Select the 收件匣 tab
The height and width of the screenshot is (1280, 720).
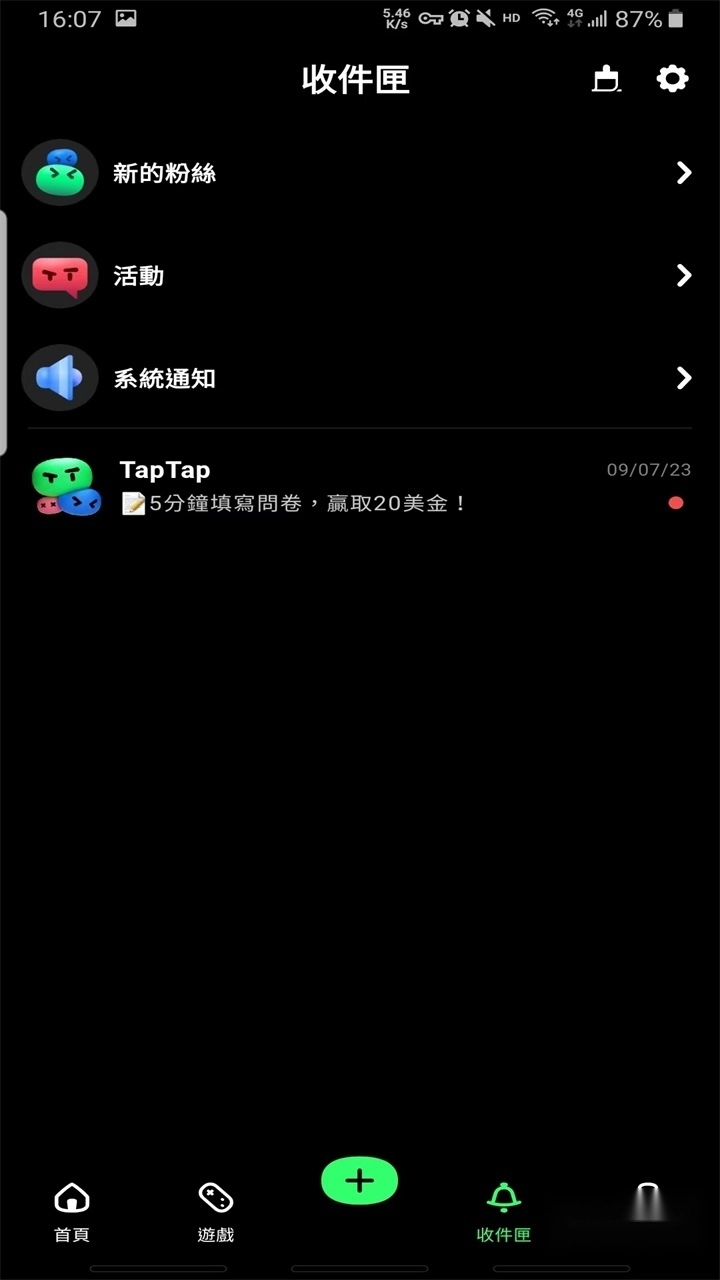coord(504,1211)
